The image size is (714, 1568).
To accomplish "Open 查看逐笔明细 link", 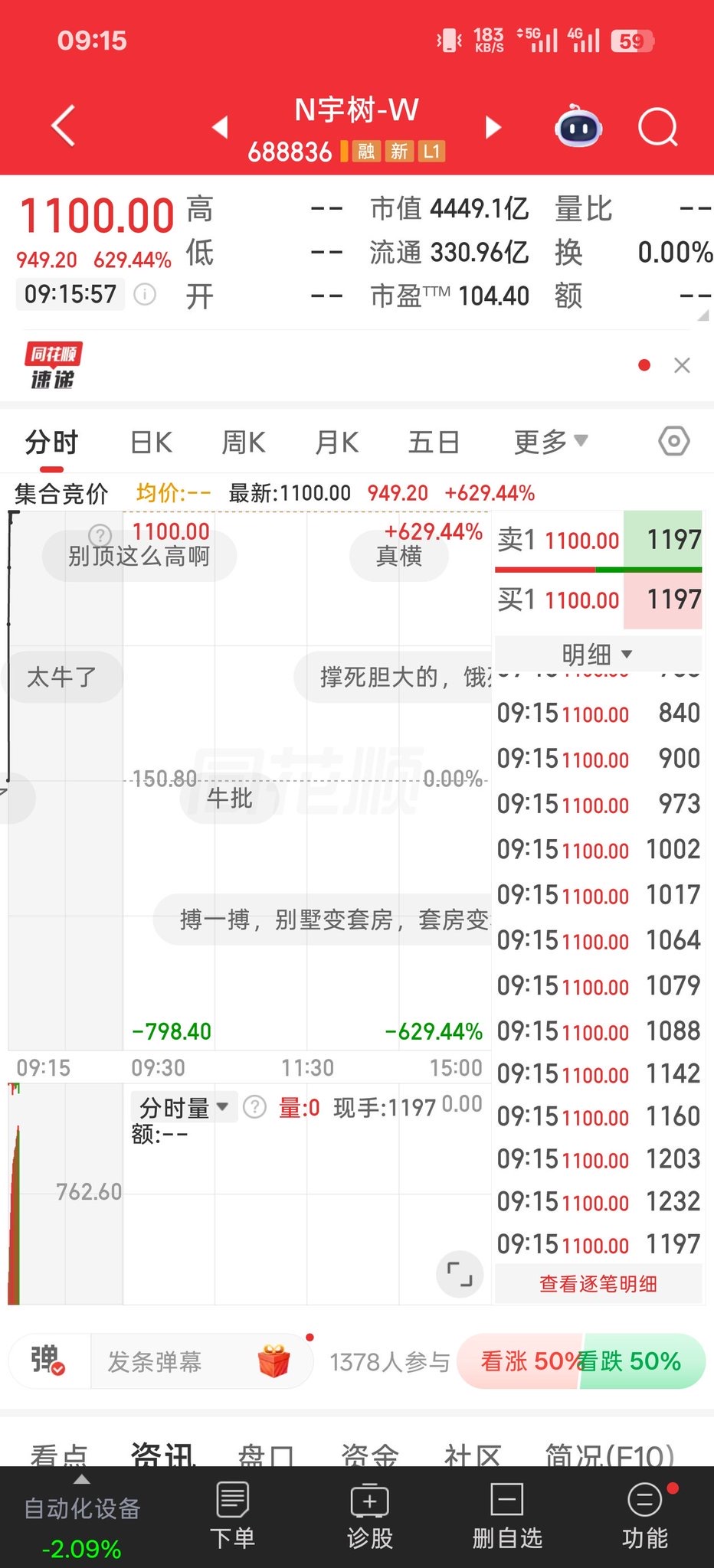I will [598, 1284].
